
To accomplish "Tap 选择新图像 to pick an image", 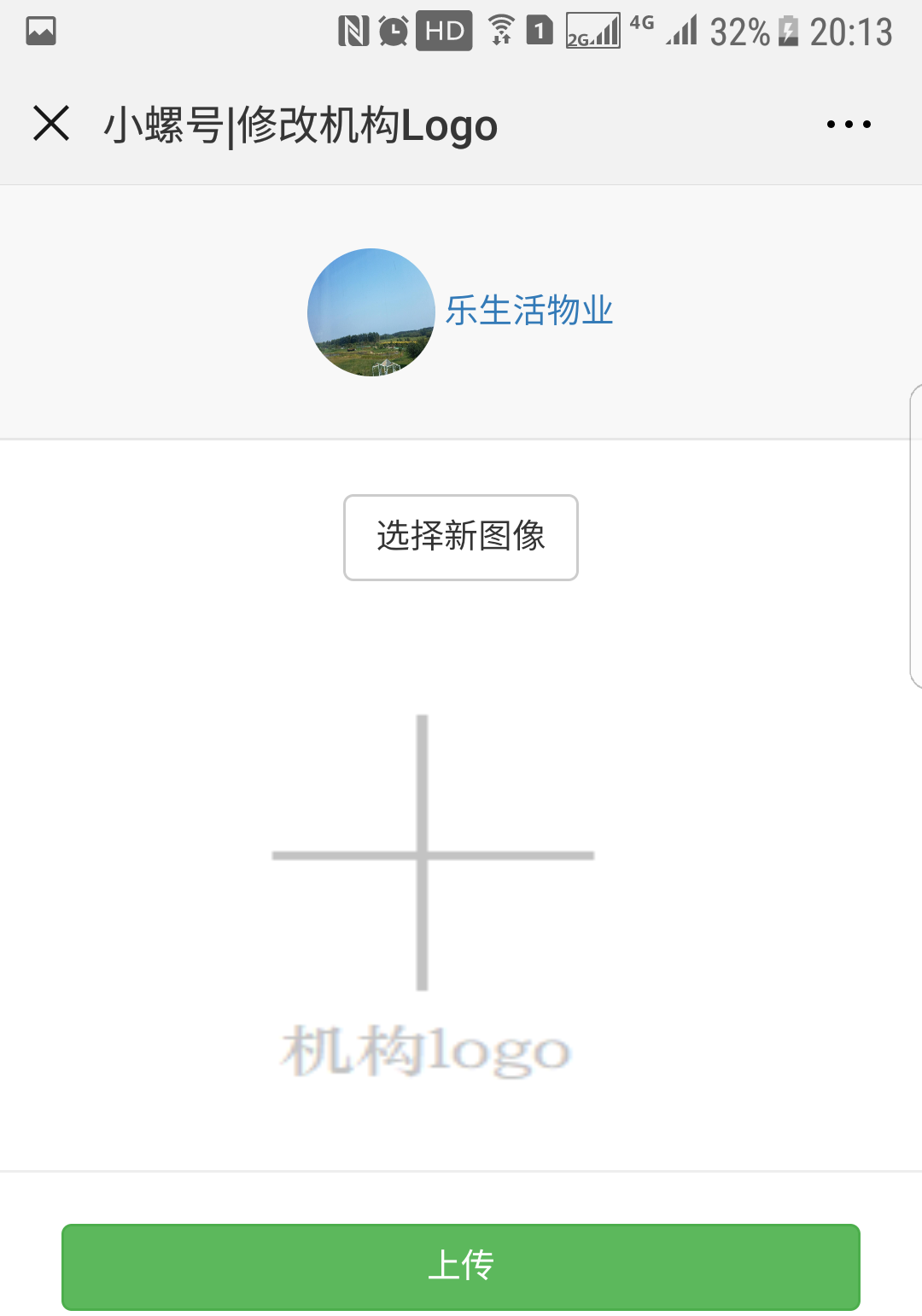I will (461, 538).
